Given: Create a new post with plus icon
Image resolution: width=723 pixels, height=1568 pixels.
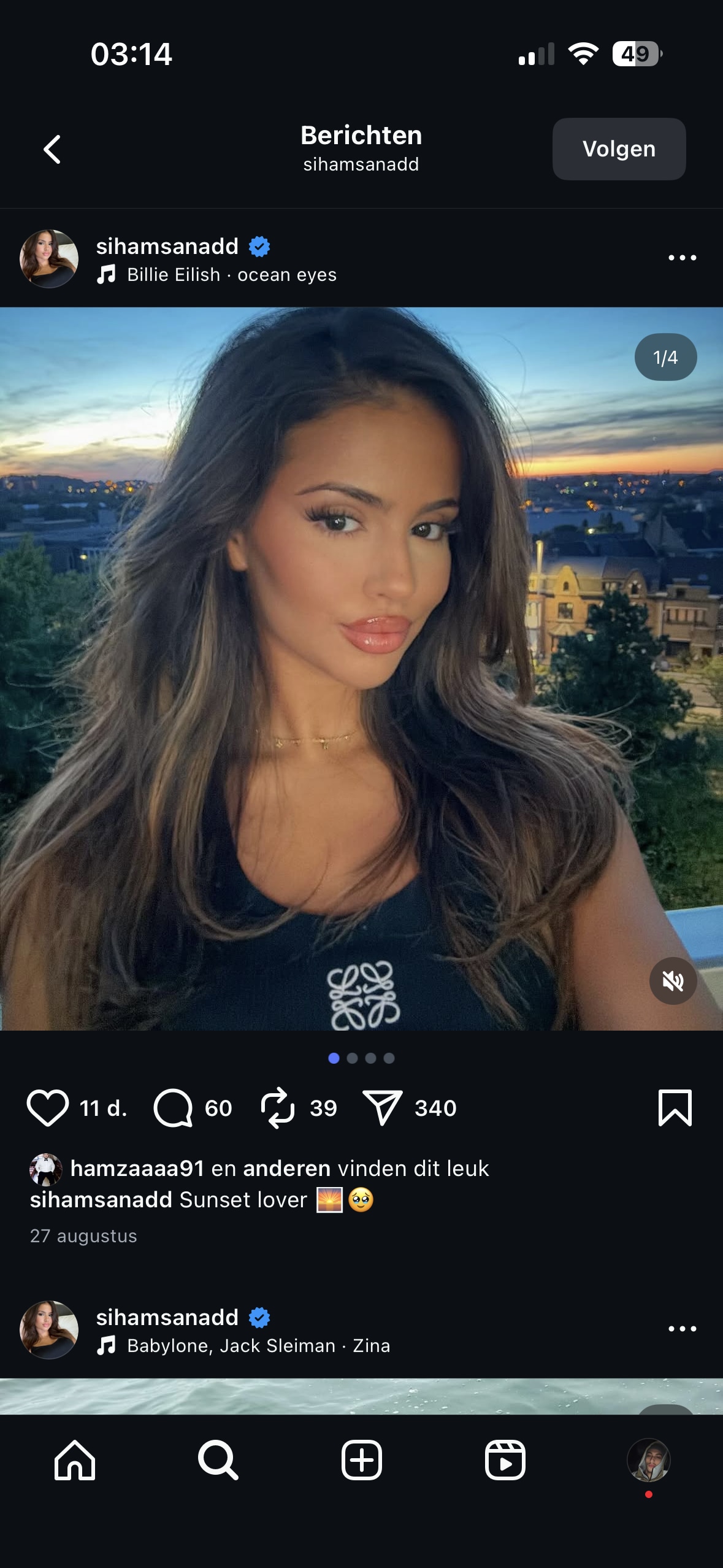Looking at the screenshot, I should coord(361,1460).
